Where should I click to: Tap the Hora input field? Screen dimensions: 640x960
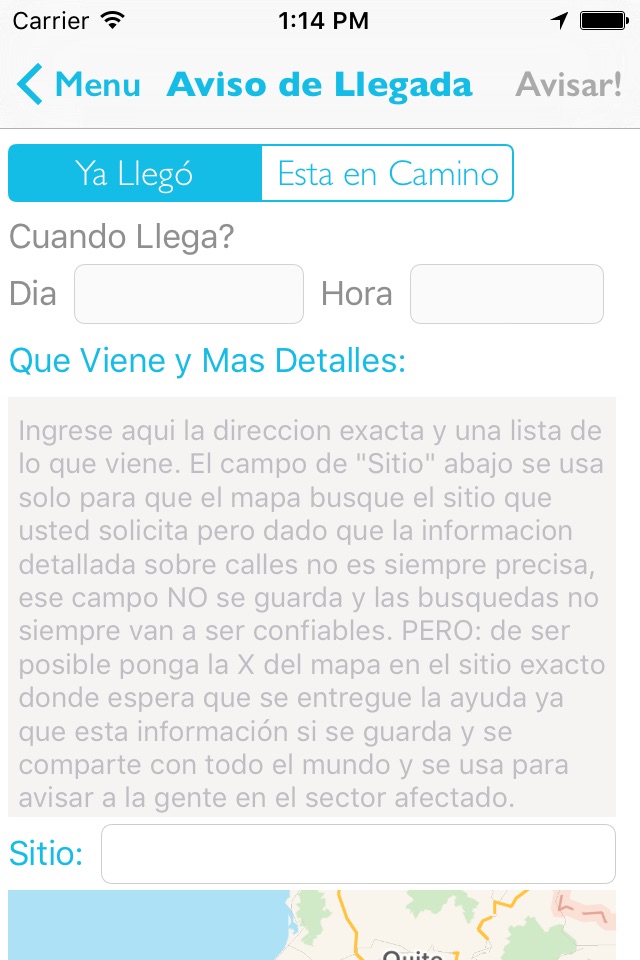coord(507,294)
